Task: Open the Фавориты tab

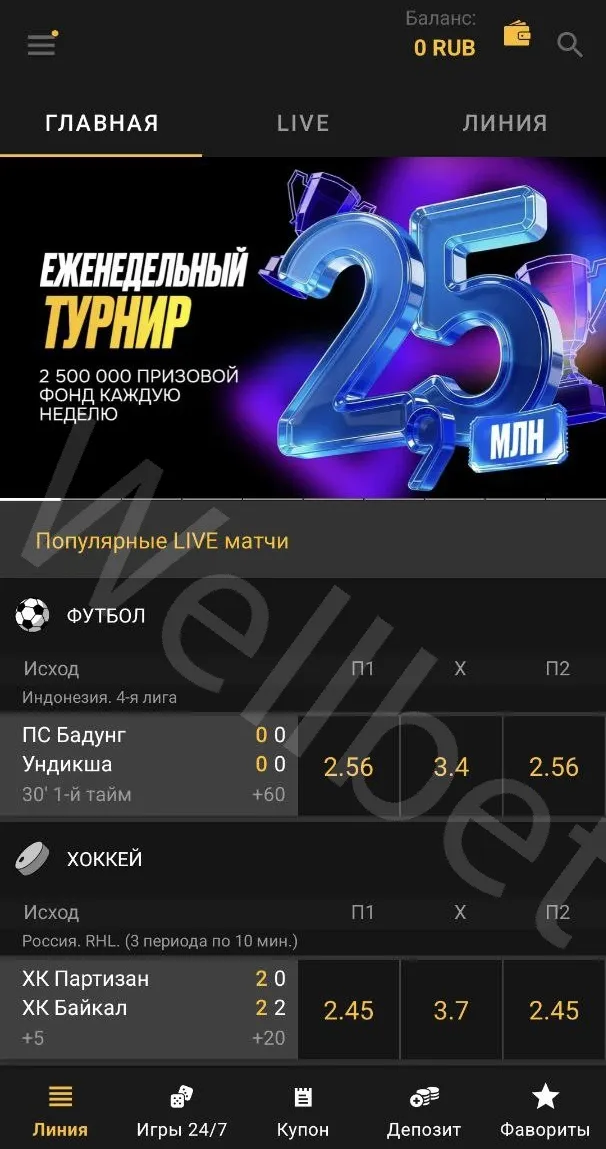Action: pyautogui.click(x=545, y=1111)
